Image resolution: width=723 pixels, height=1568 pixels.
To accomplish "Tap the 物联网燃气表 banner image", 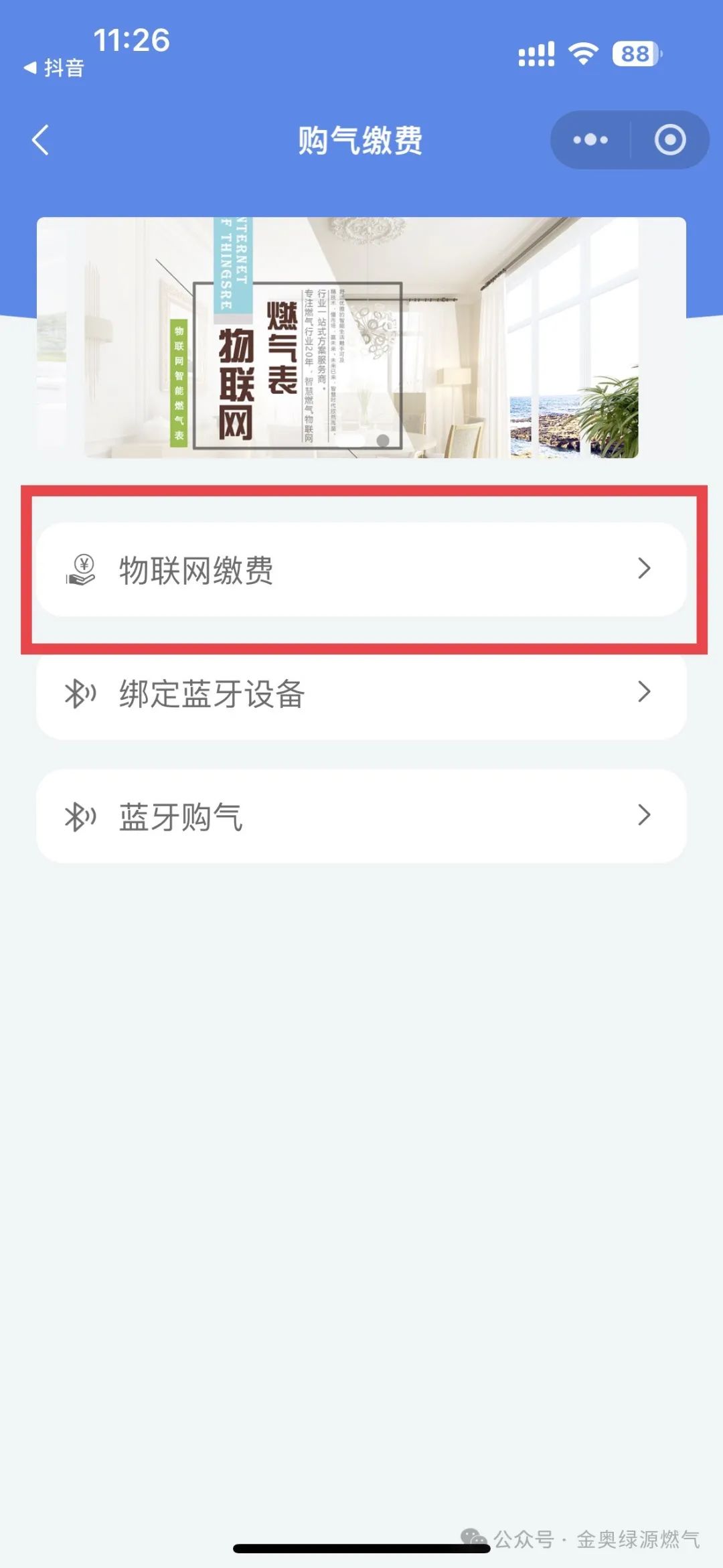I will click(361, 338).
